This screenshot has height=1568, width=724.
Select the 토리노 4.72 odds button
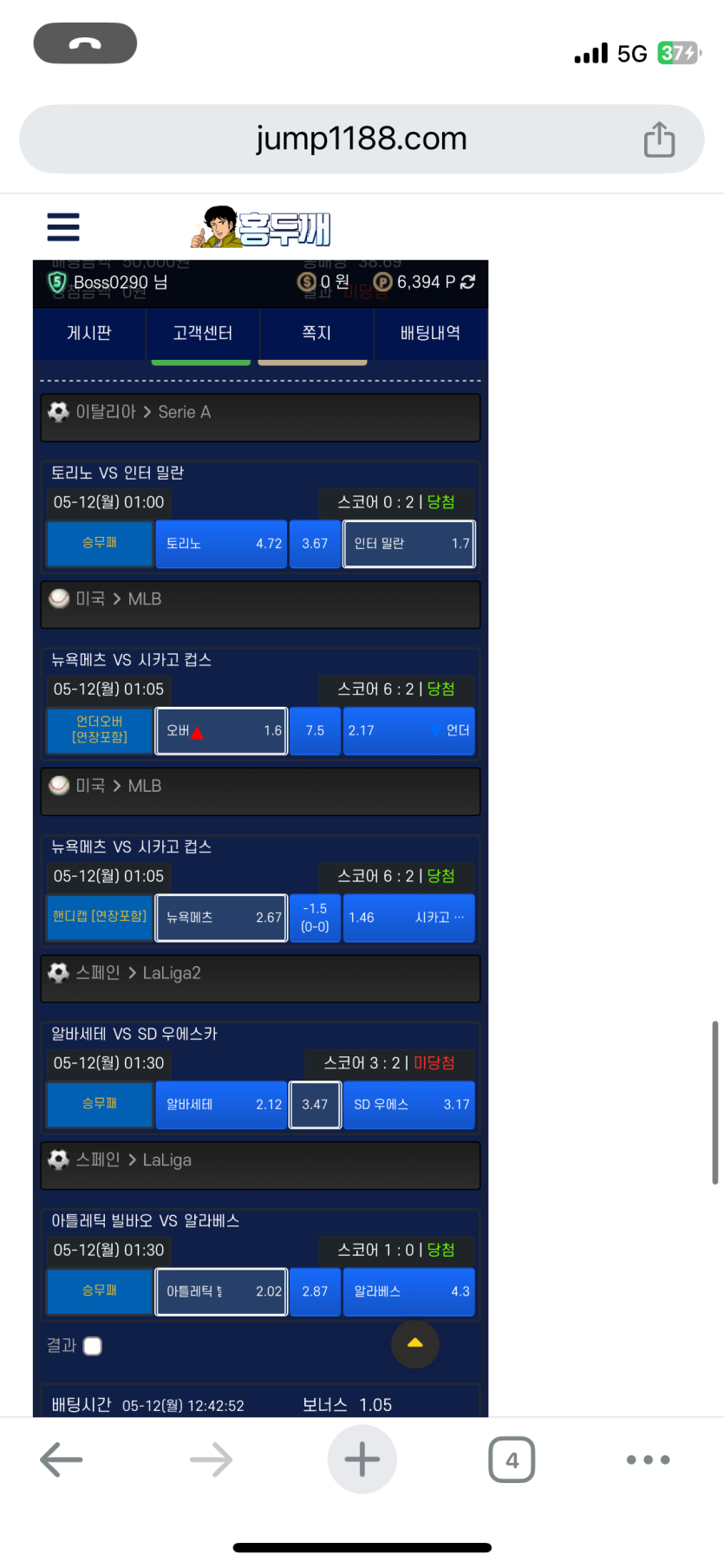[221, 544]
